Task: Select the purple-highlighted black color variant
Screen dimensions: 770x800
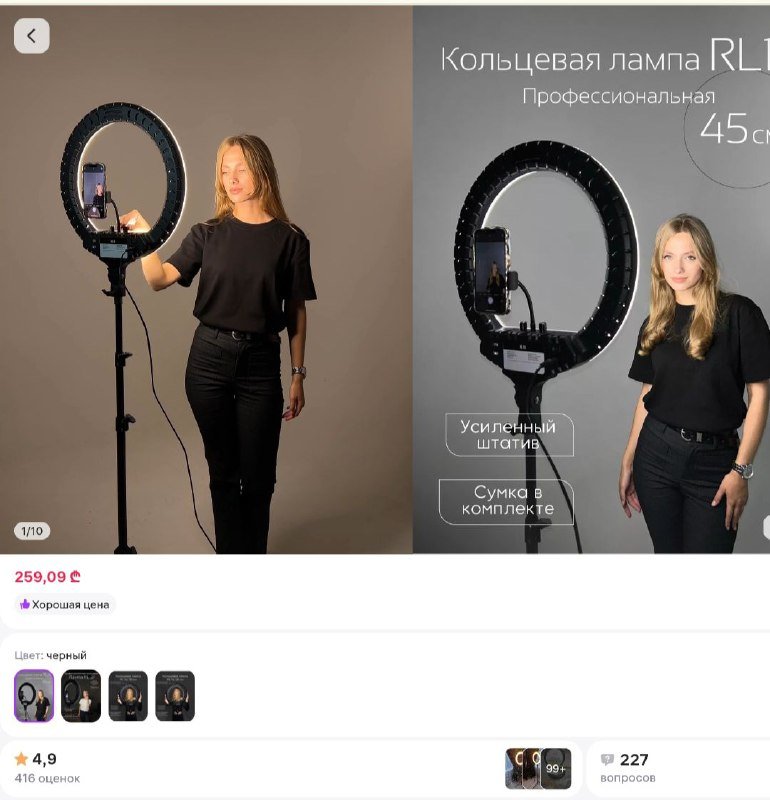Action: [34, 696]
